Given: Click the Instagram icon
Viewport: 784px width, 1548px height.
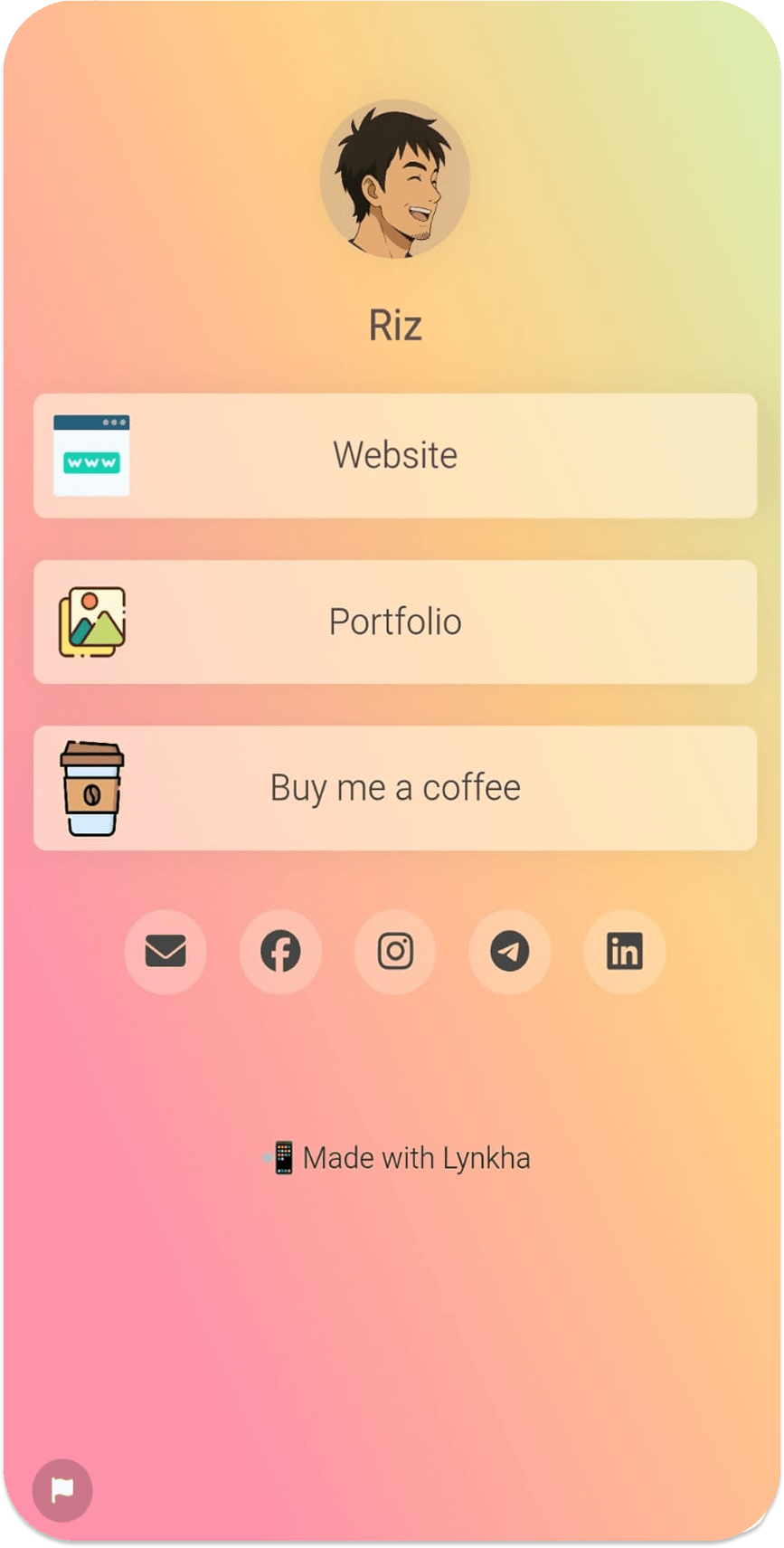Looking at the screenshot, I should pyautogui.click(x=395, y=952).
